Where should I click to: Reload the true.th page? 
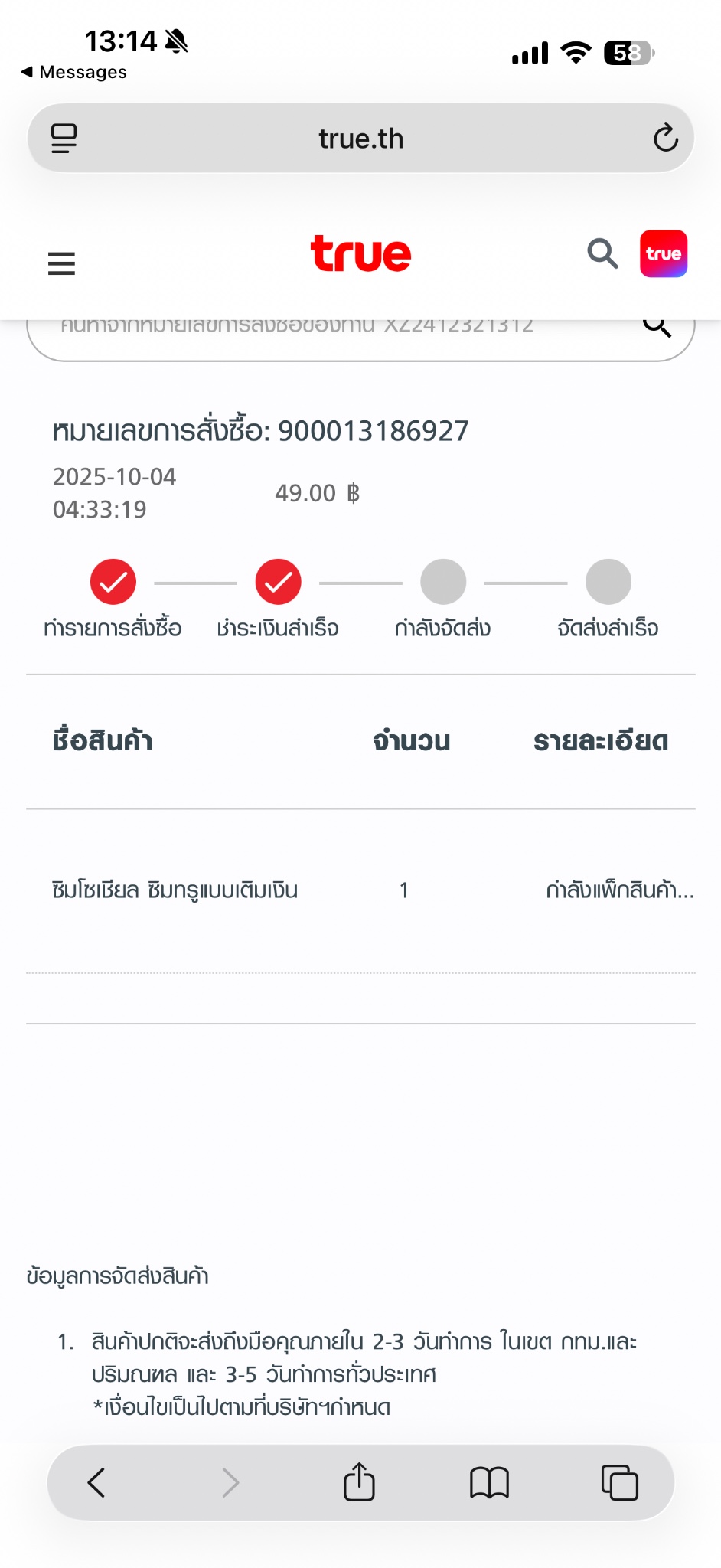pyautogui.click(x=665, y=139)
